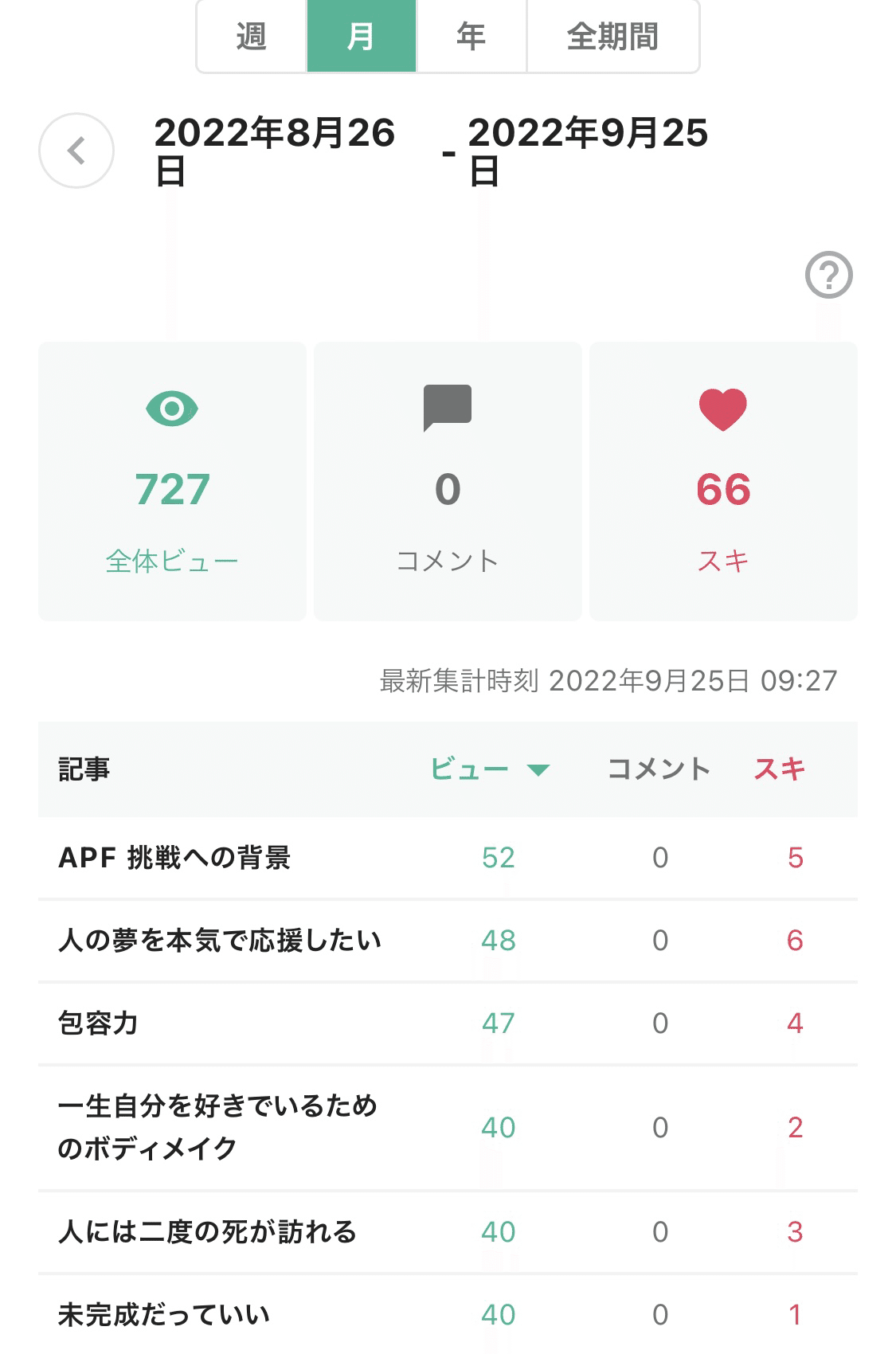Viewport: 896px width, 1354px height.
Task: Open article 人の夢を本気で応援したい
Action: point(220,941)
